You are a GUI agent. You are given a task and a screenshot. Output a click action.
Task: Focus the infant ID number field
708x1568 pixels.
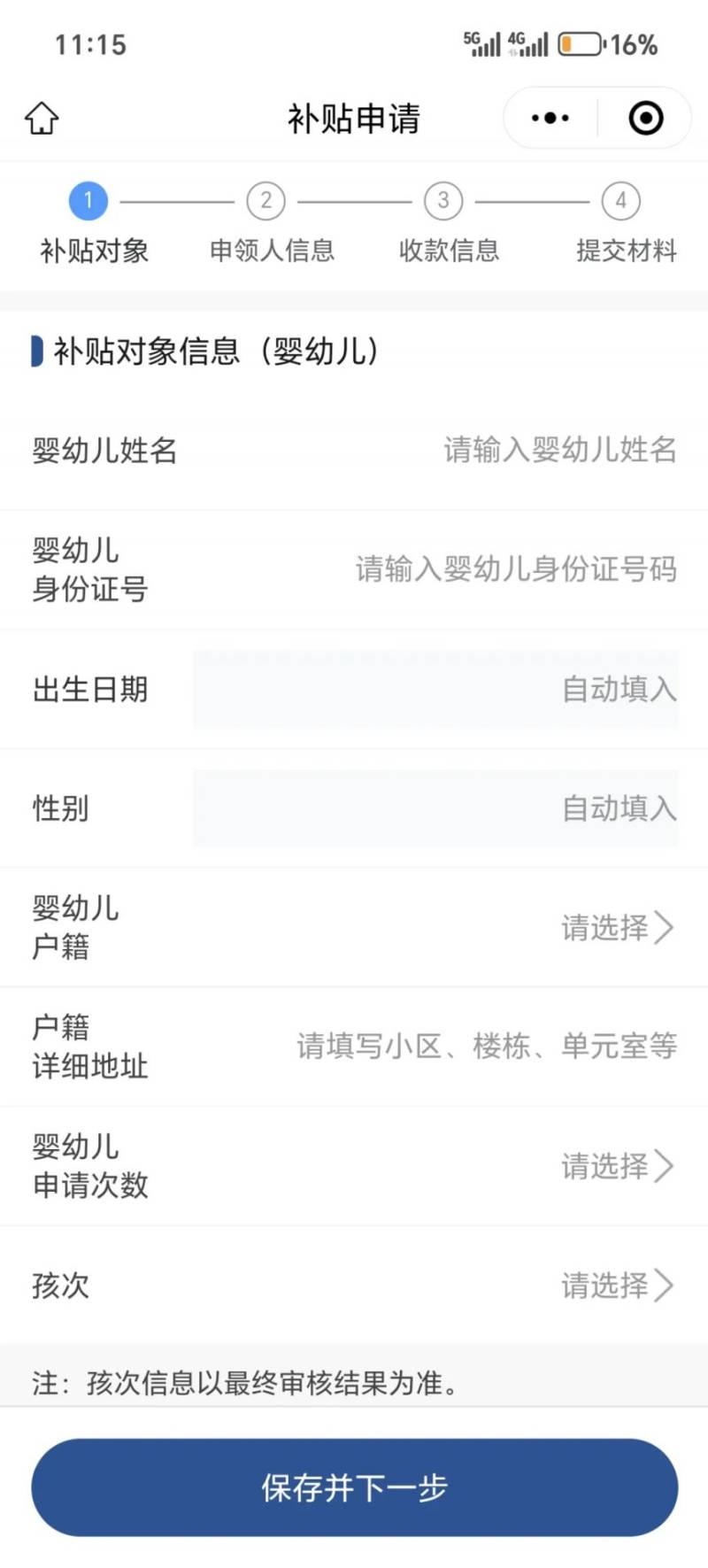515,568
